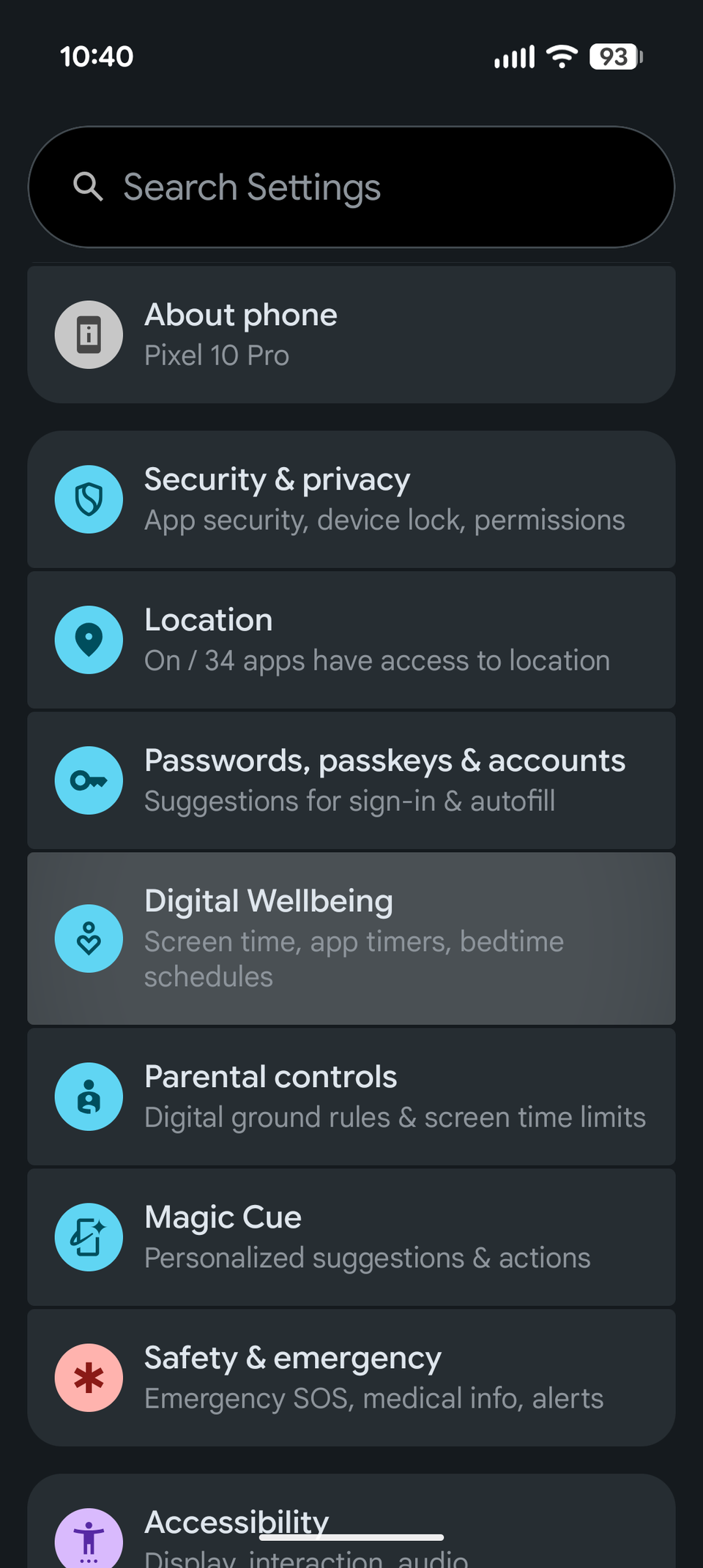Tap the Passwords key icon
The width and height of the screenshot is (703, 1568).
(89, 780)
